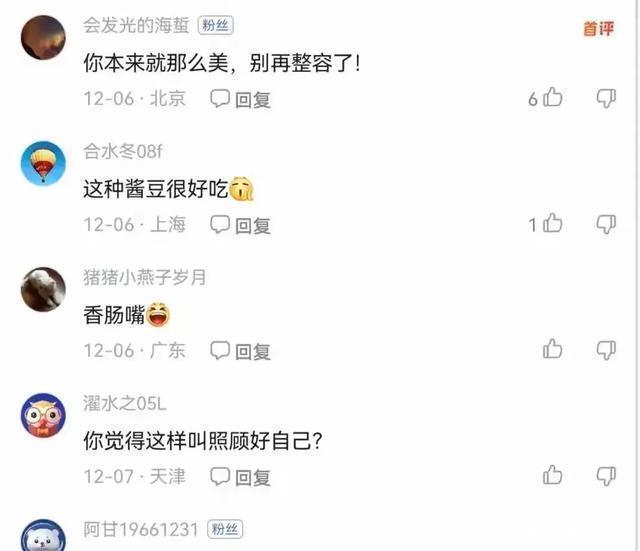Reply to 会发光的海蜇's comment
The image size is (640, 551).
[240, 99]
